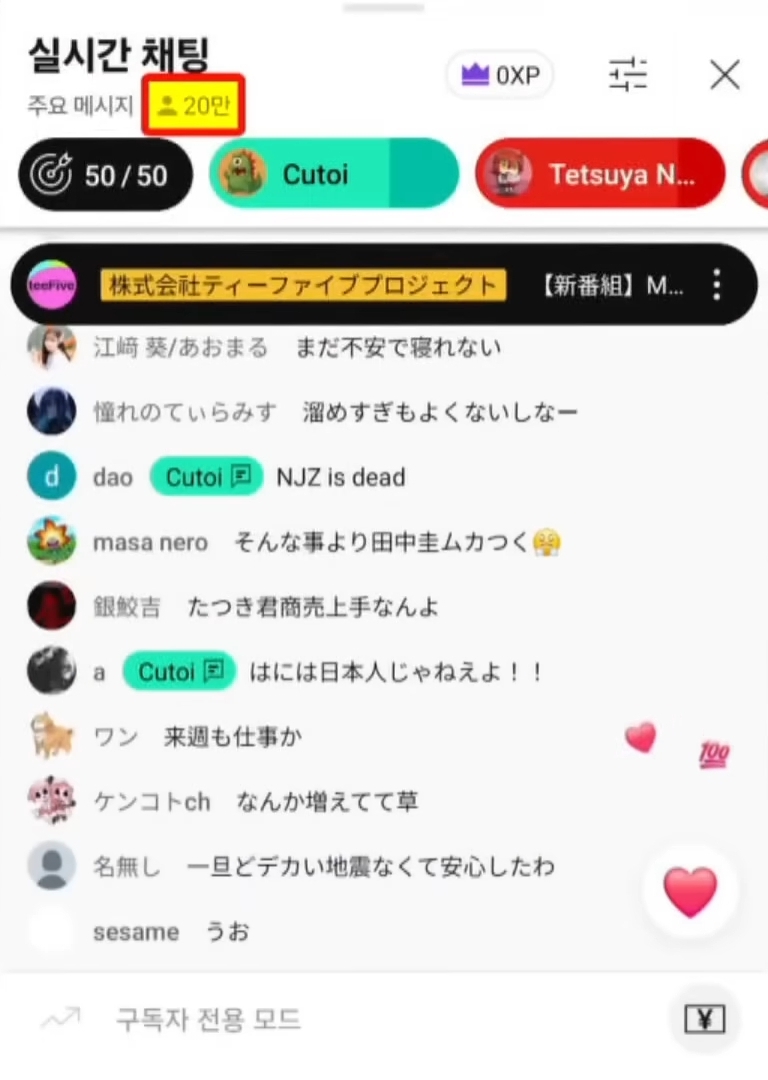Open dao's NJZ is dead message
This screenshot has width=768, height=1080.
(x=340, y=477)
